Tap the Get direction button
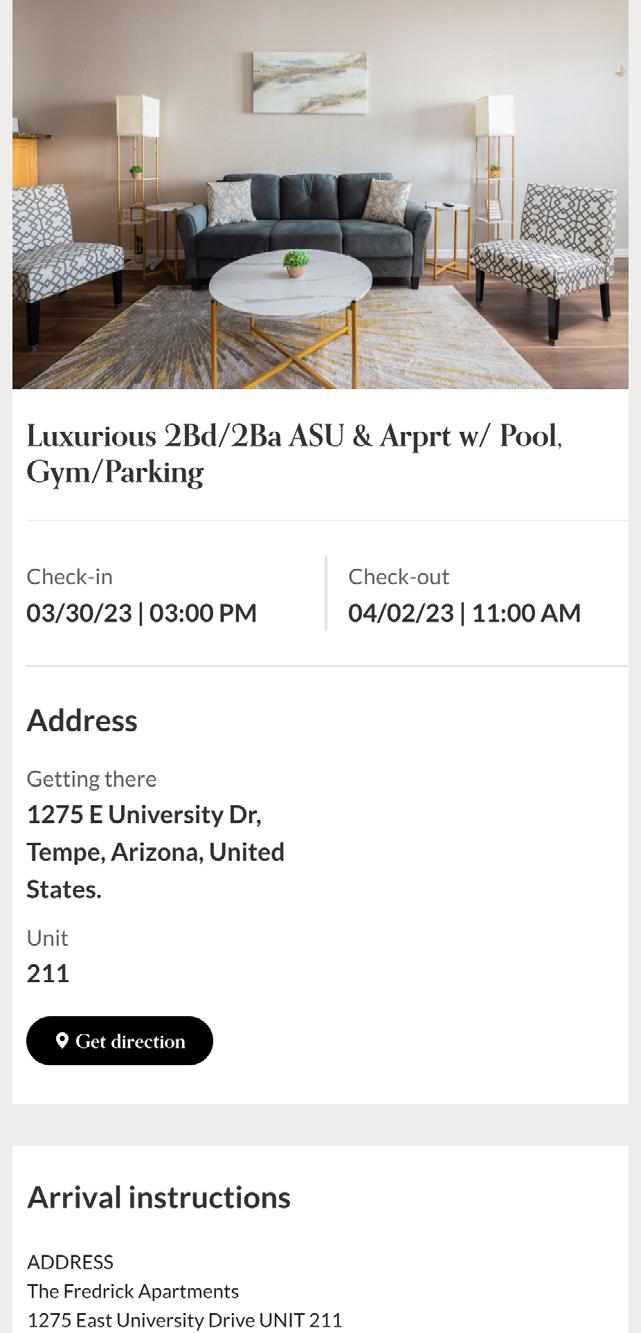 (x=120, y=1041)
